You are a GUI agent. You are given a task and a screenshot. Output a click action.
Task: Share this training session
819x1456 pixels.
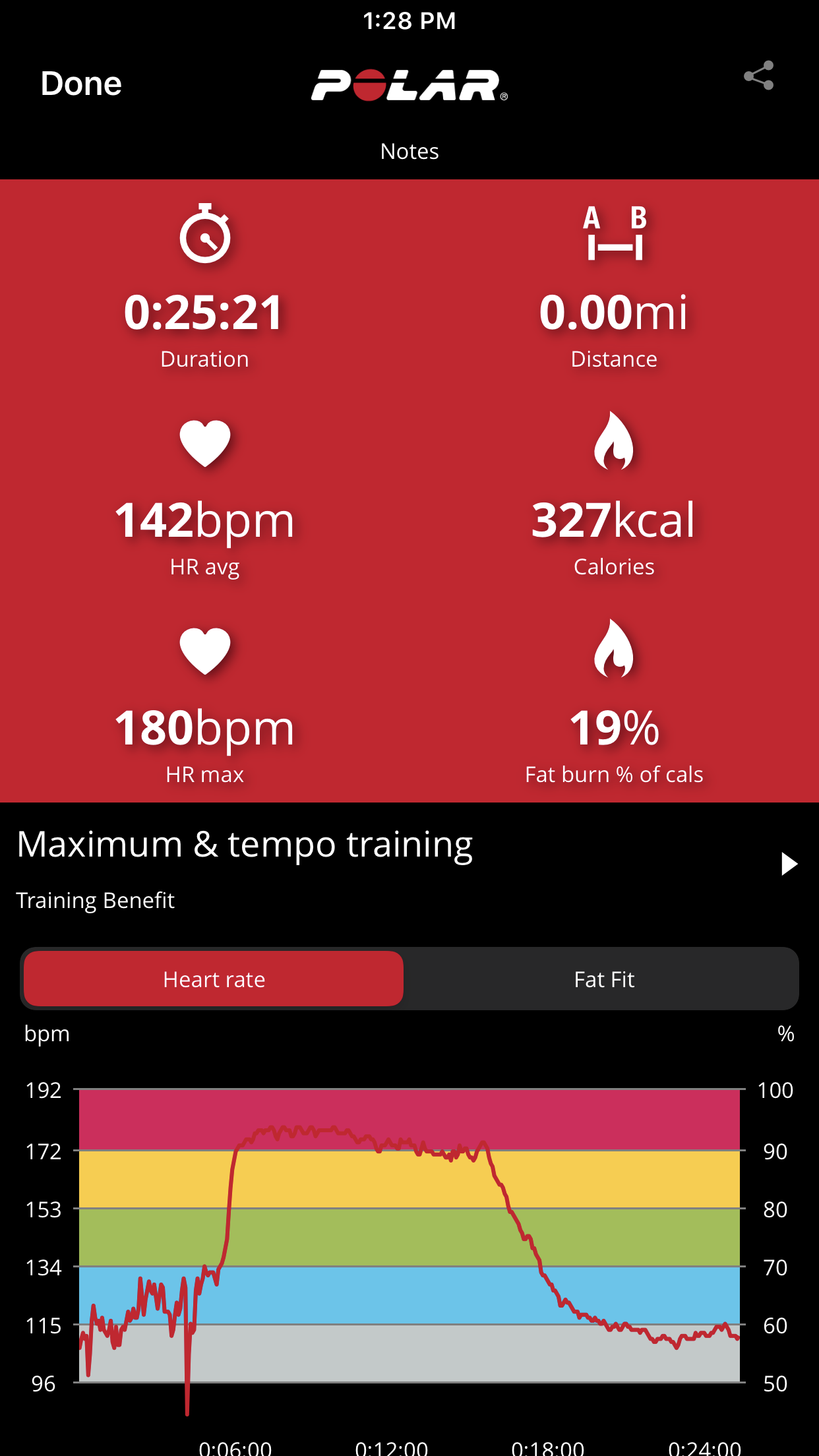click(758, 76)
